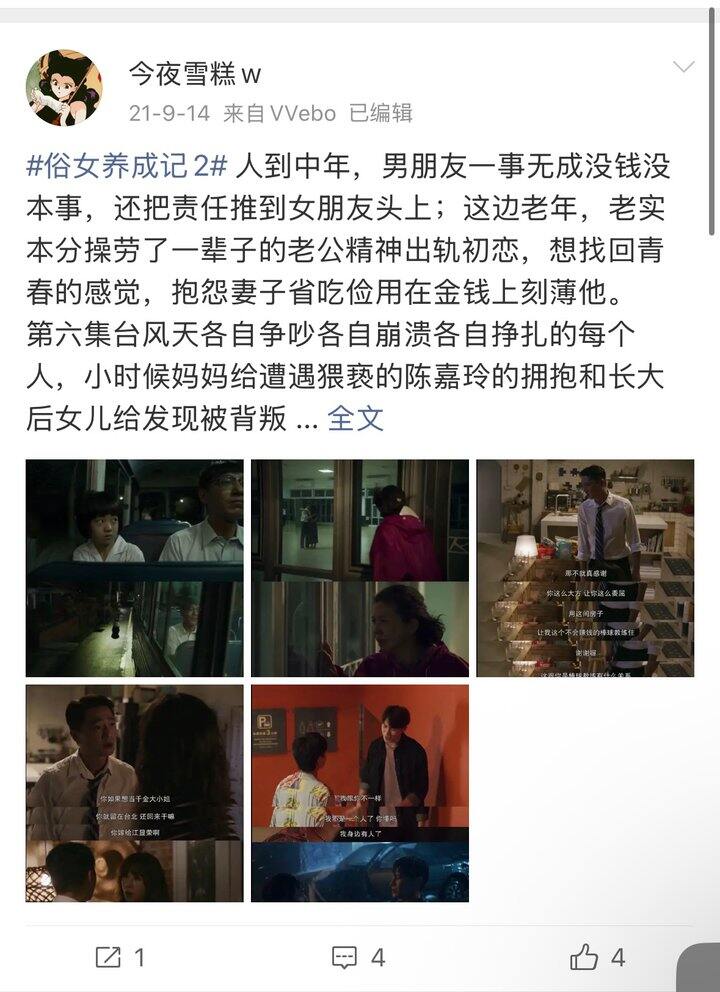Open the bus scene image with the girl
The height and width of the screenshot is (992, 720).
click(134, 568)
